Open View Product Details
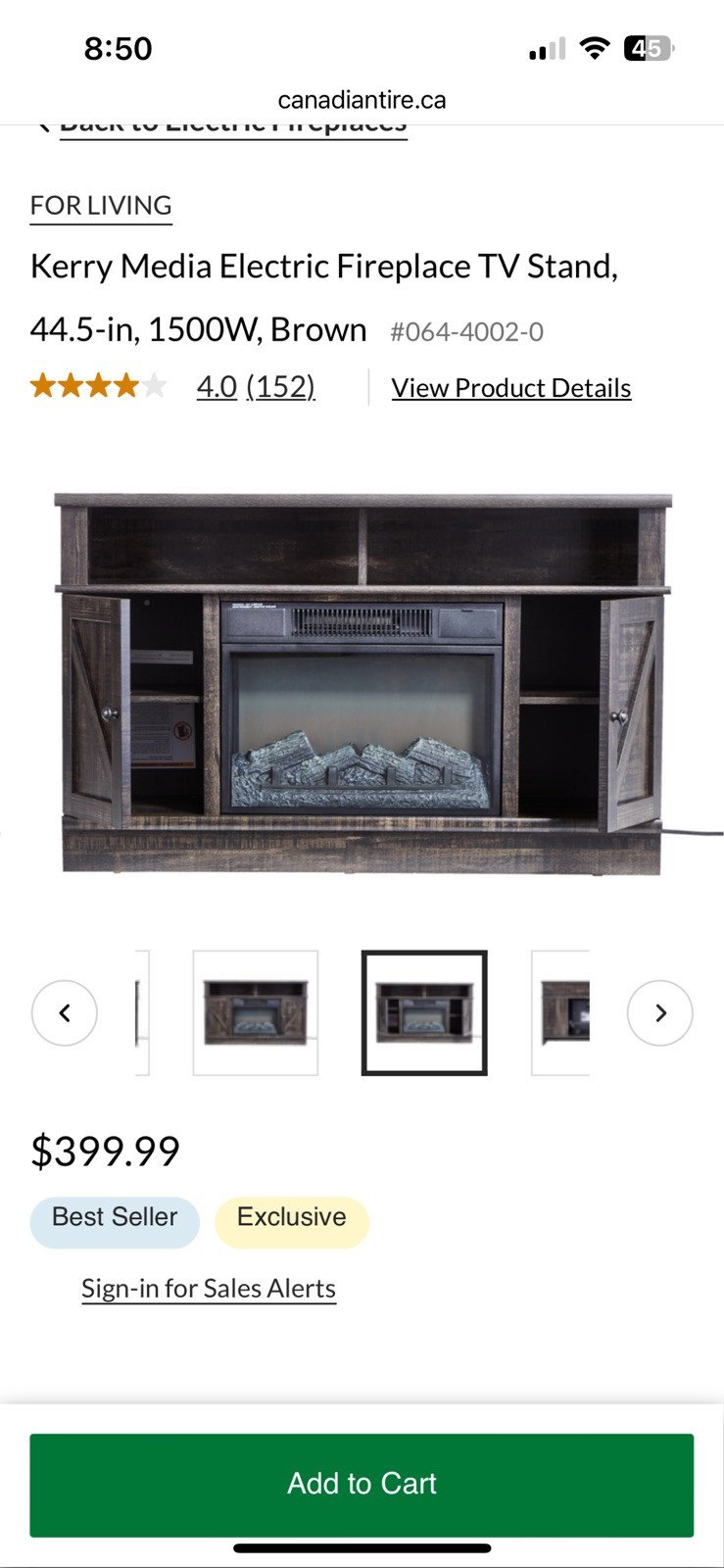Image resolution: width=724 pixels, height=1568 pixels. (510, 388)
